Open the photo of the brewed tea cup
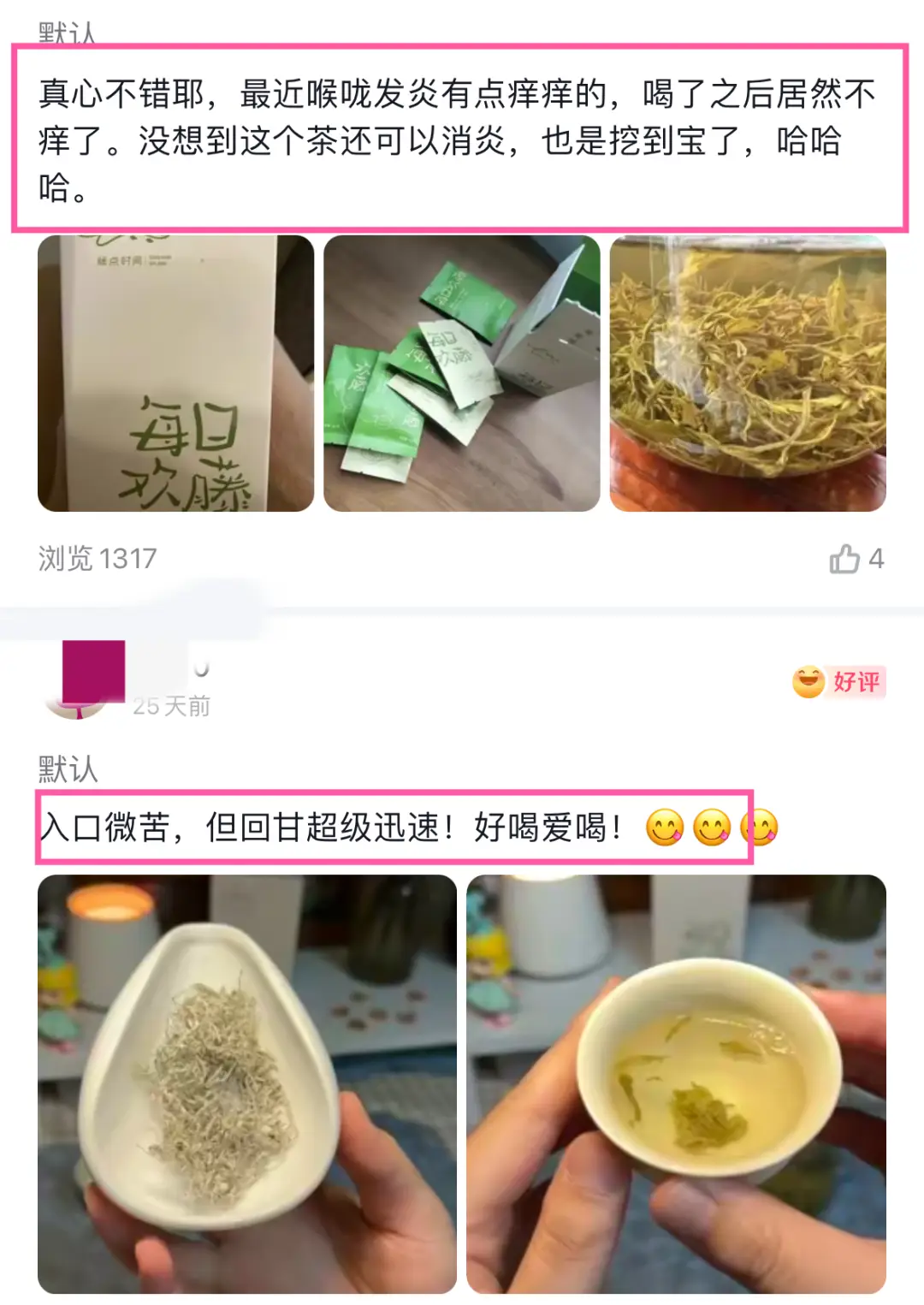 [x=676, y=1083]
